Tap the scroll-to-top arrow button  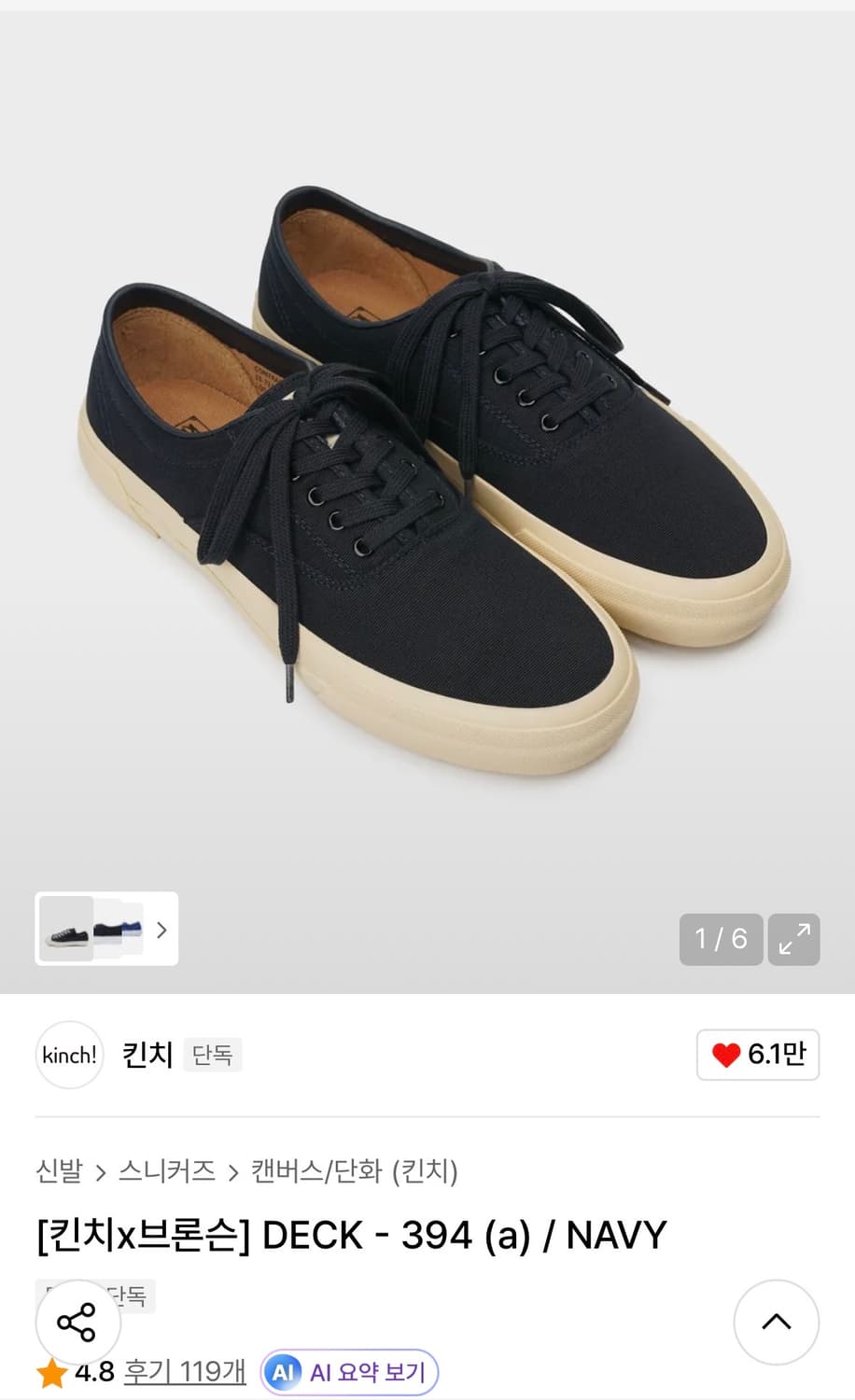click(777, 1322)
